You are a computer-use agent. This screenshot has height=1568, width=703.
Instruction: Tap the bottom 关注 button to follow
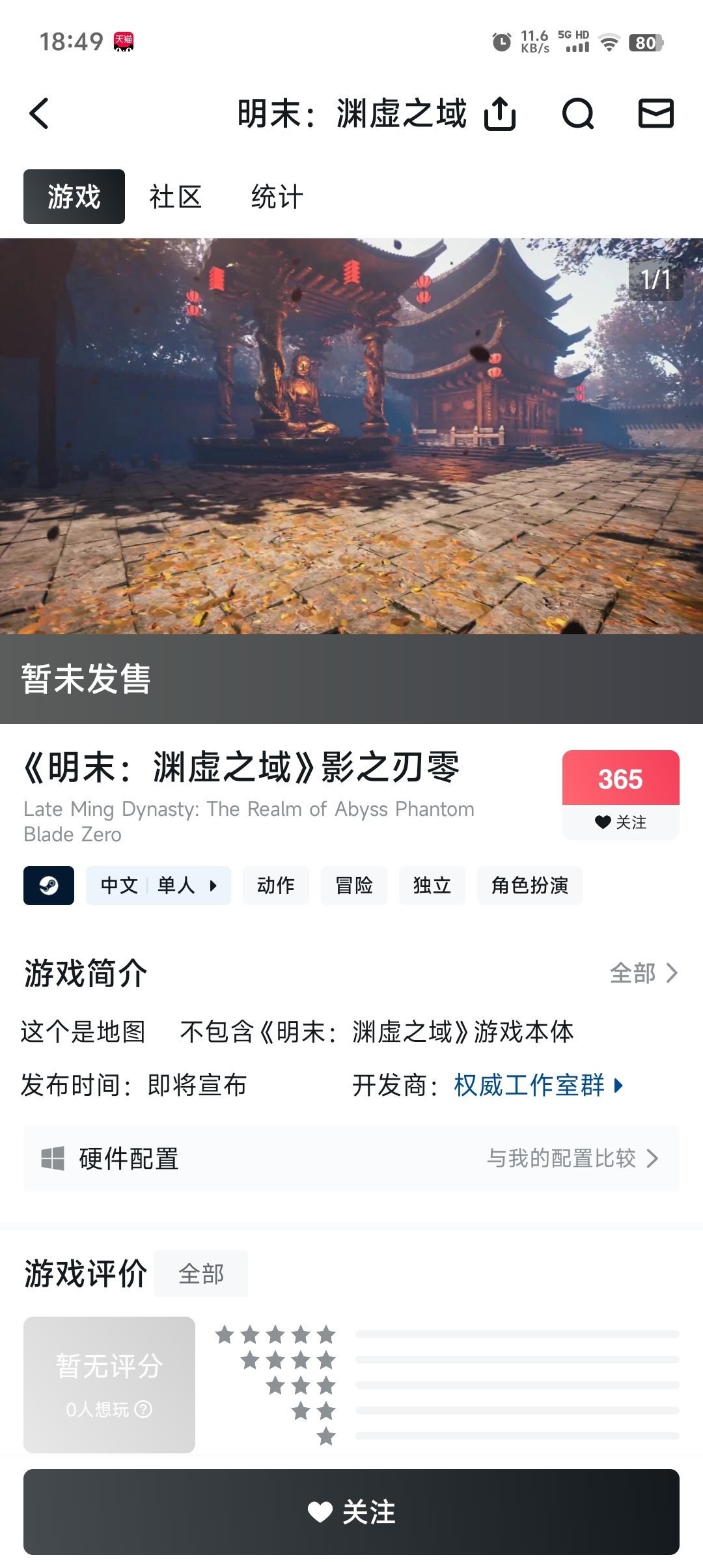click(x=351, y=1512)
